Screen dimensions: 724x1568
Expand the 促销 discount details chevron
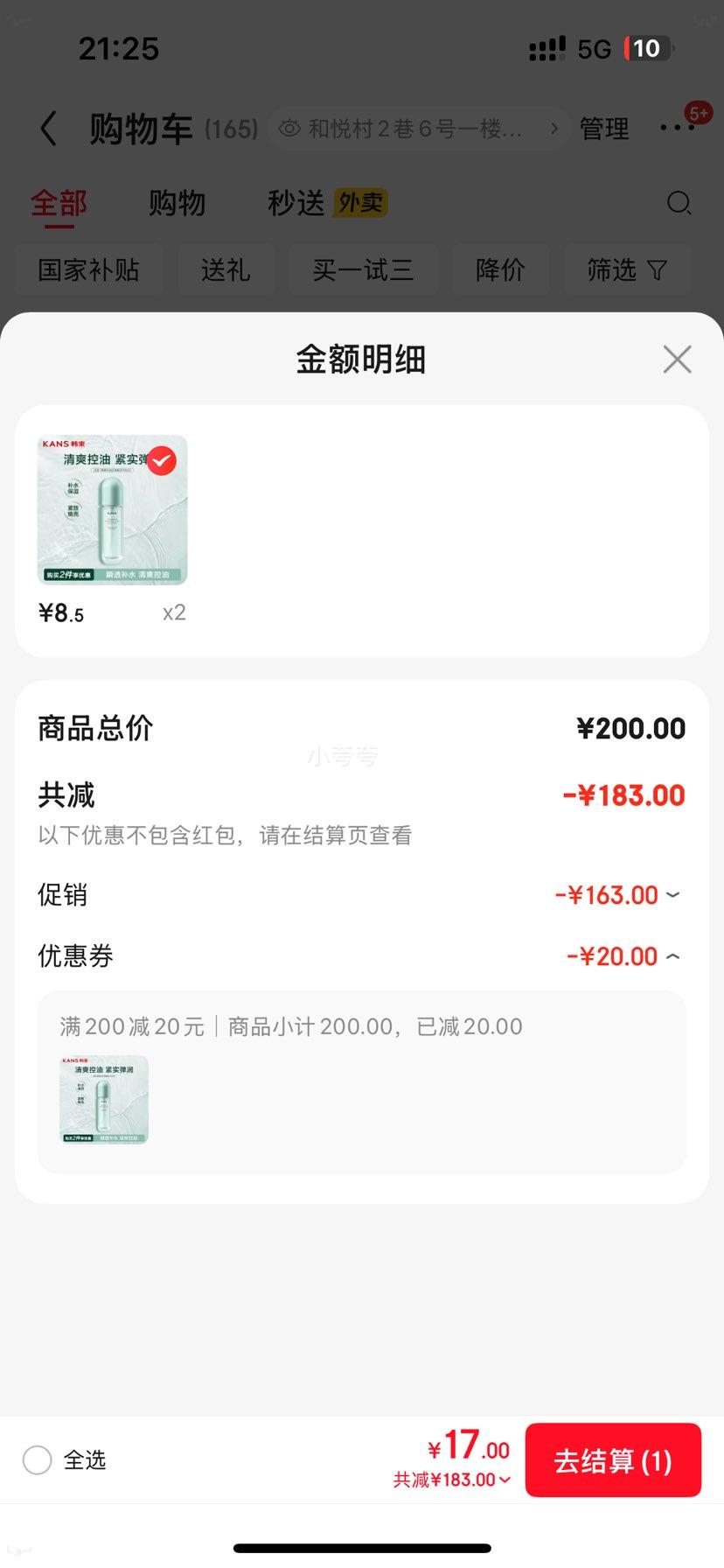click(672, 895)
